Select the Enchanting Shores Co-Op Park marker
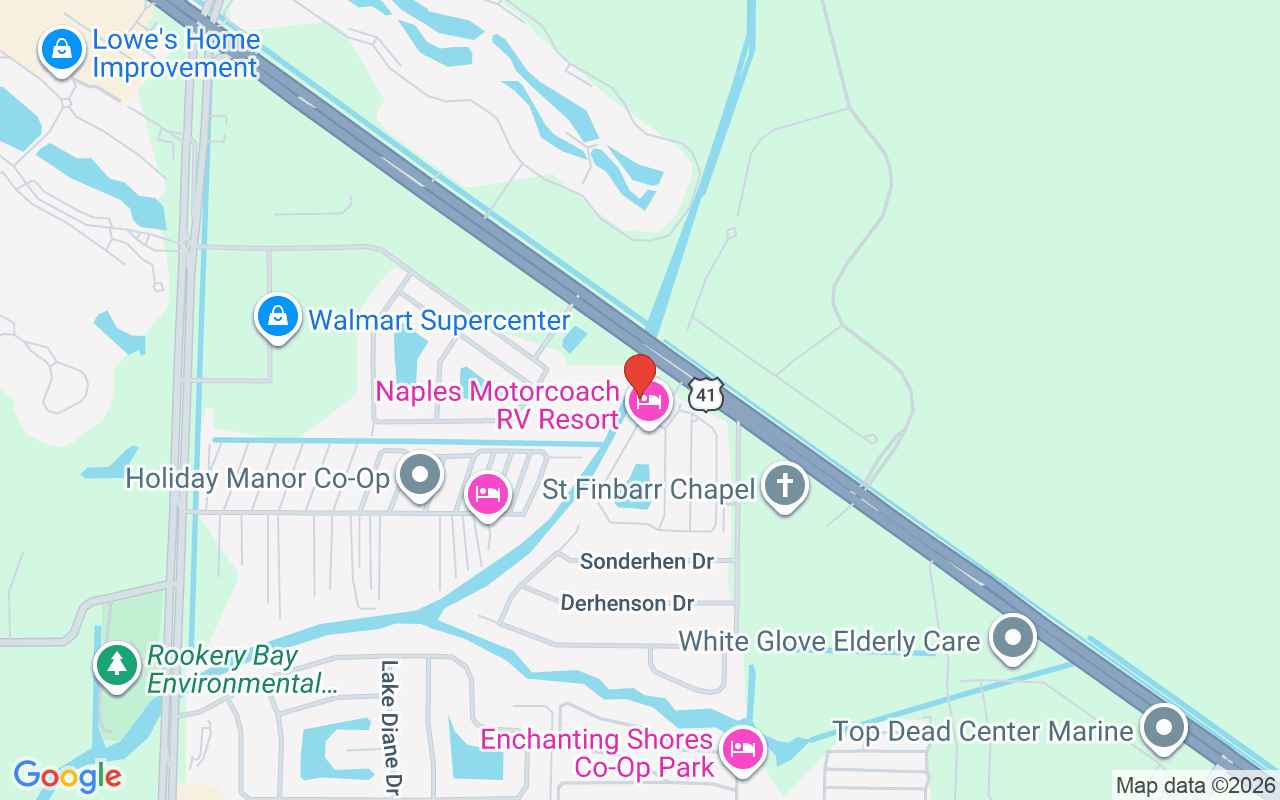The height and width of the screenshot is (800, 1280). (x=742, y=750)
